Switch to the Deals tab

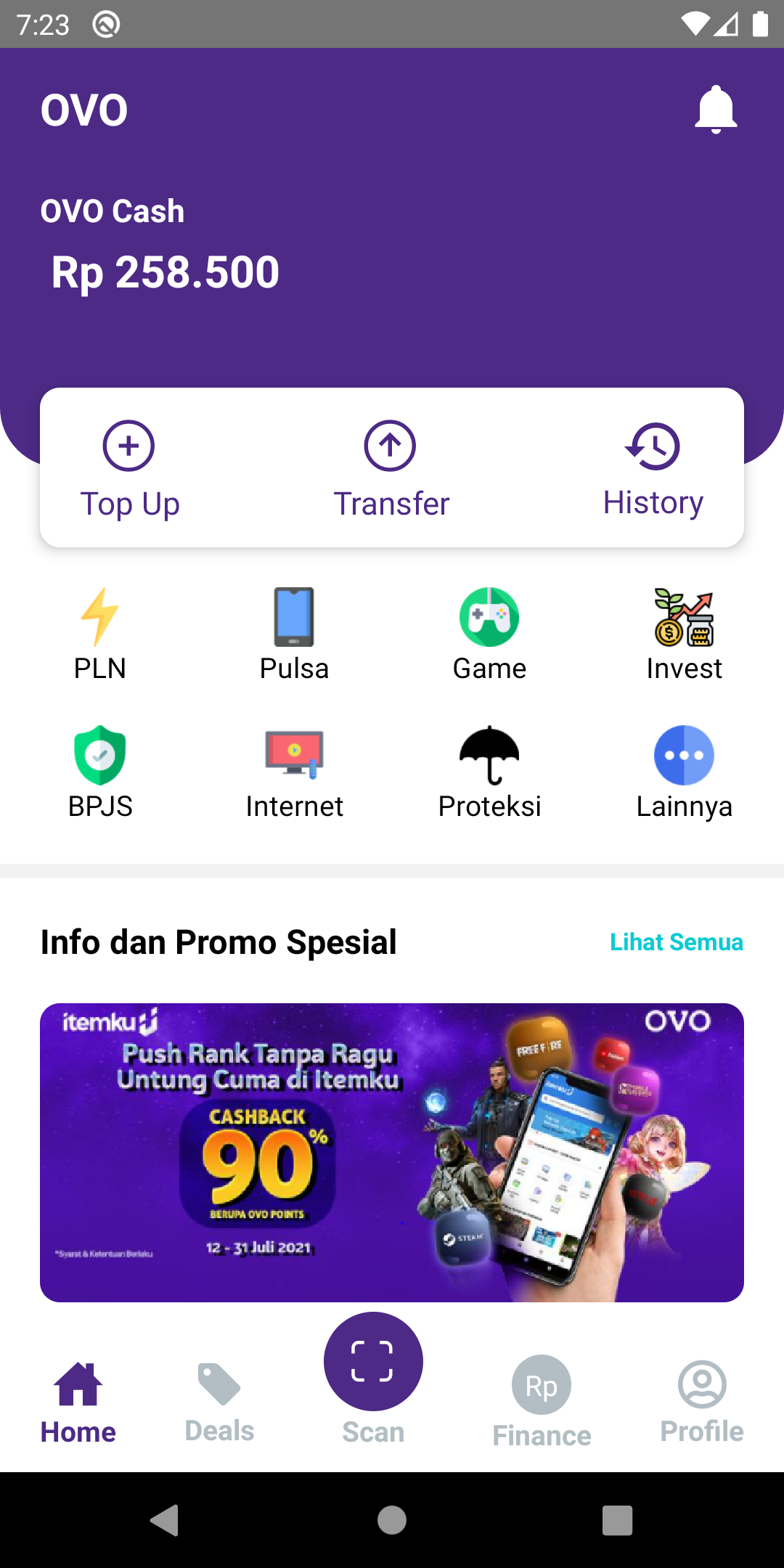[x=219, y=1401]
